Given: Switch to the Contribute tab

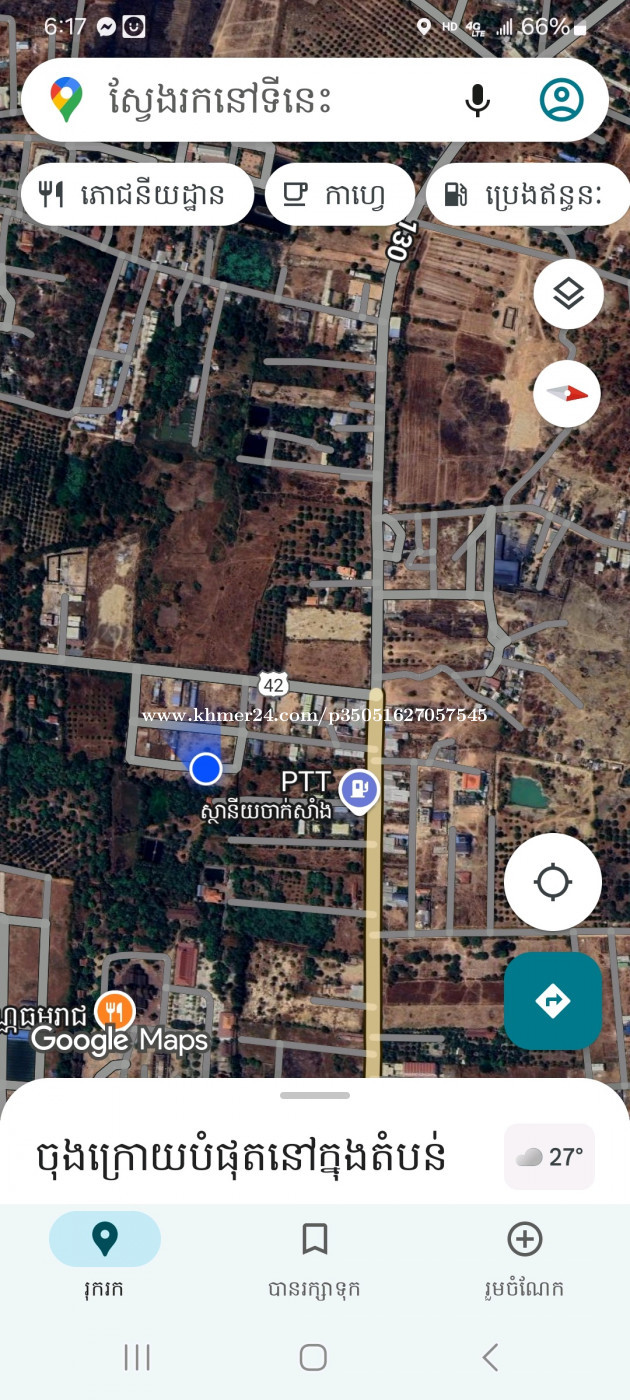Looking at the screenshot, I should (x=525, y=1256).
